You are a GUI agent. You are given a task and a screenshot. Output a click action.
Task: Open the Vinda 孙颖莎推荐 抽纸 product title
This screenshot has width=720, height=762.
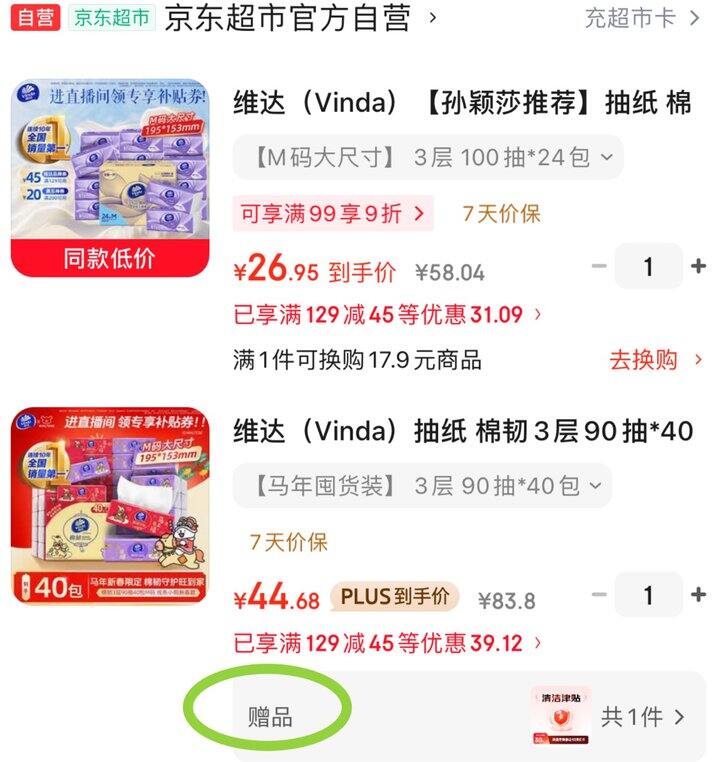pos(461,102)
